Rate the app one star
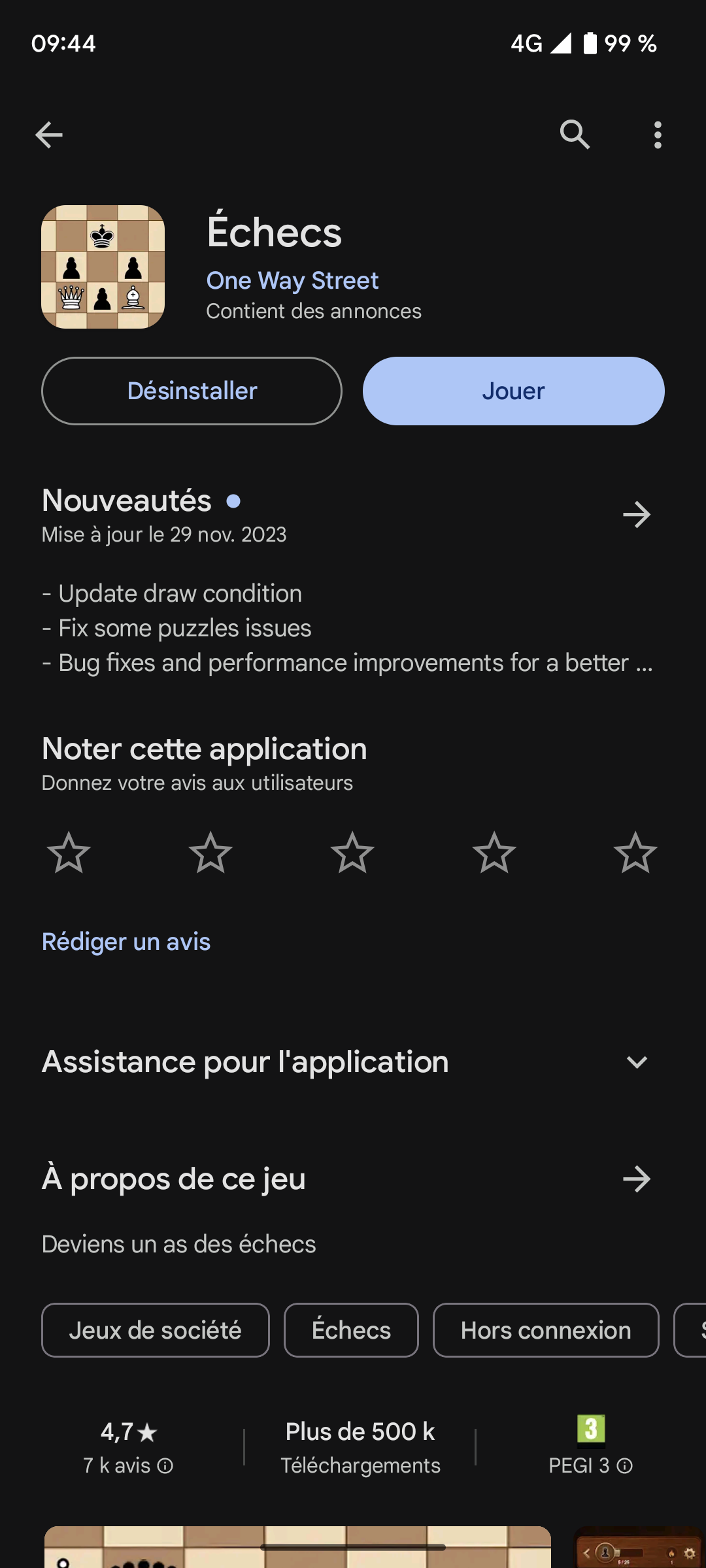Screen dimensions: 706x1568 pos(69,853)
